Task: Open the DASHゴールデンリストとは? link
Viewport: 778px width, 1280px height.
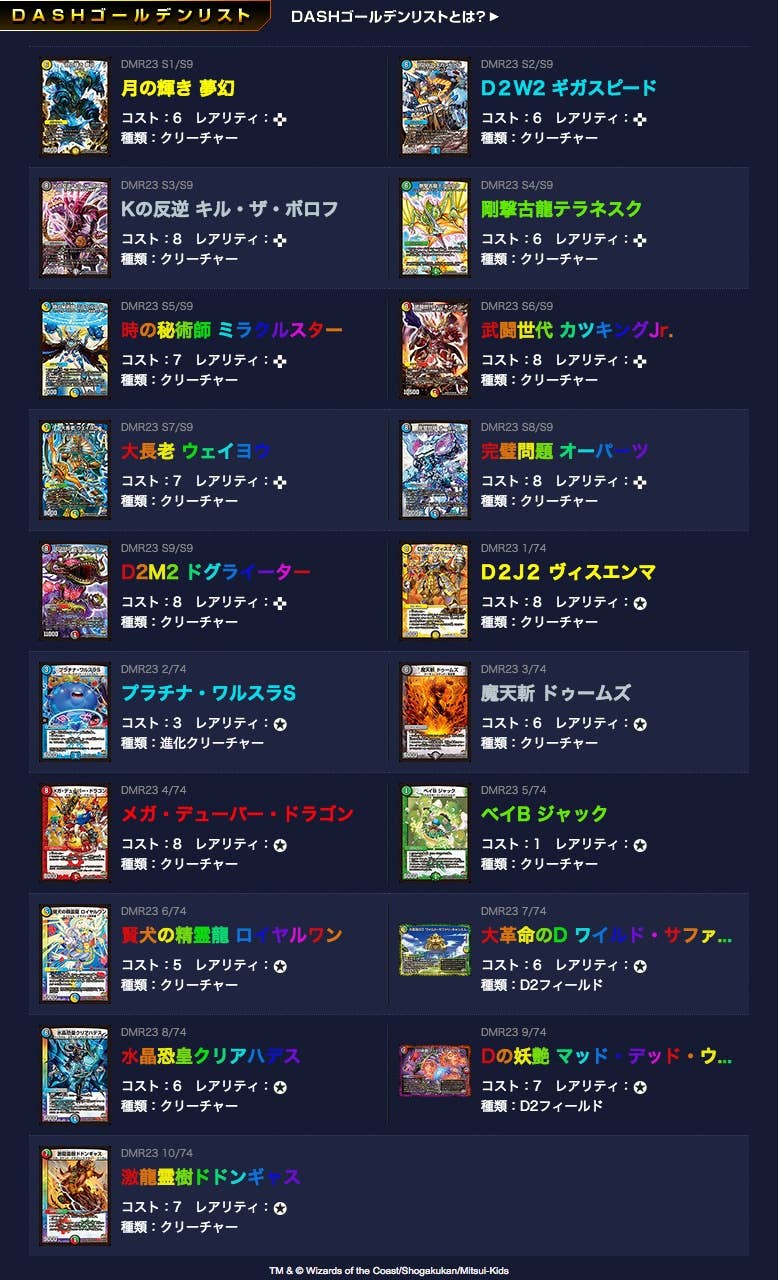Action: pos(394,16)
